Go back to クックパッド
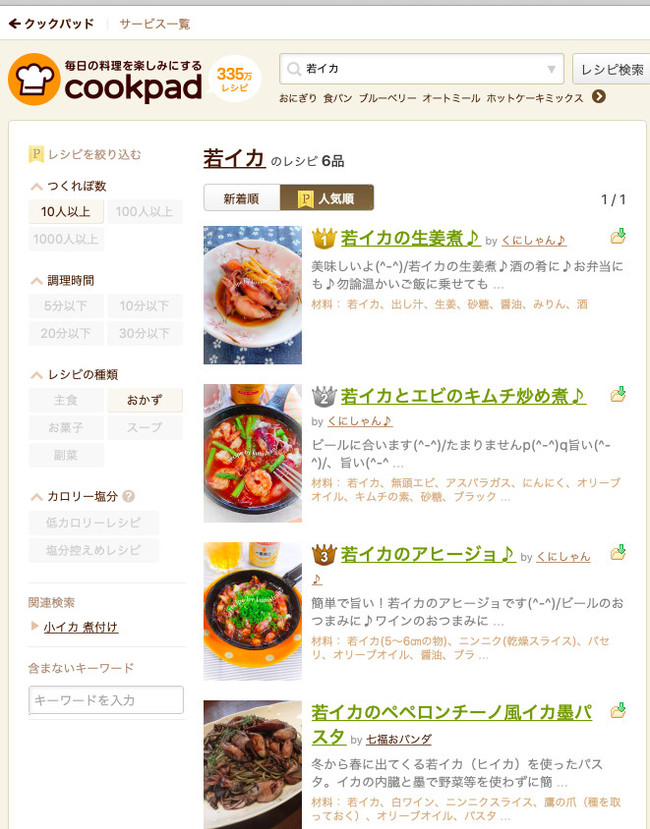This screenshot has height=829, width=650. pyautogui.click(x=51, y=23)
